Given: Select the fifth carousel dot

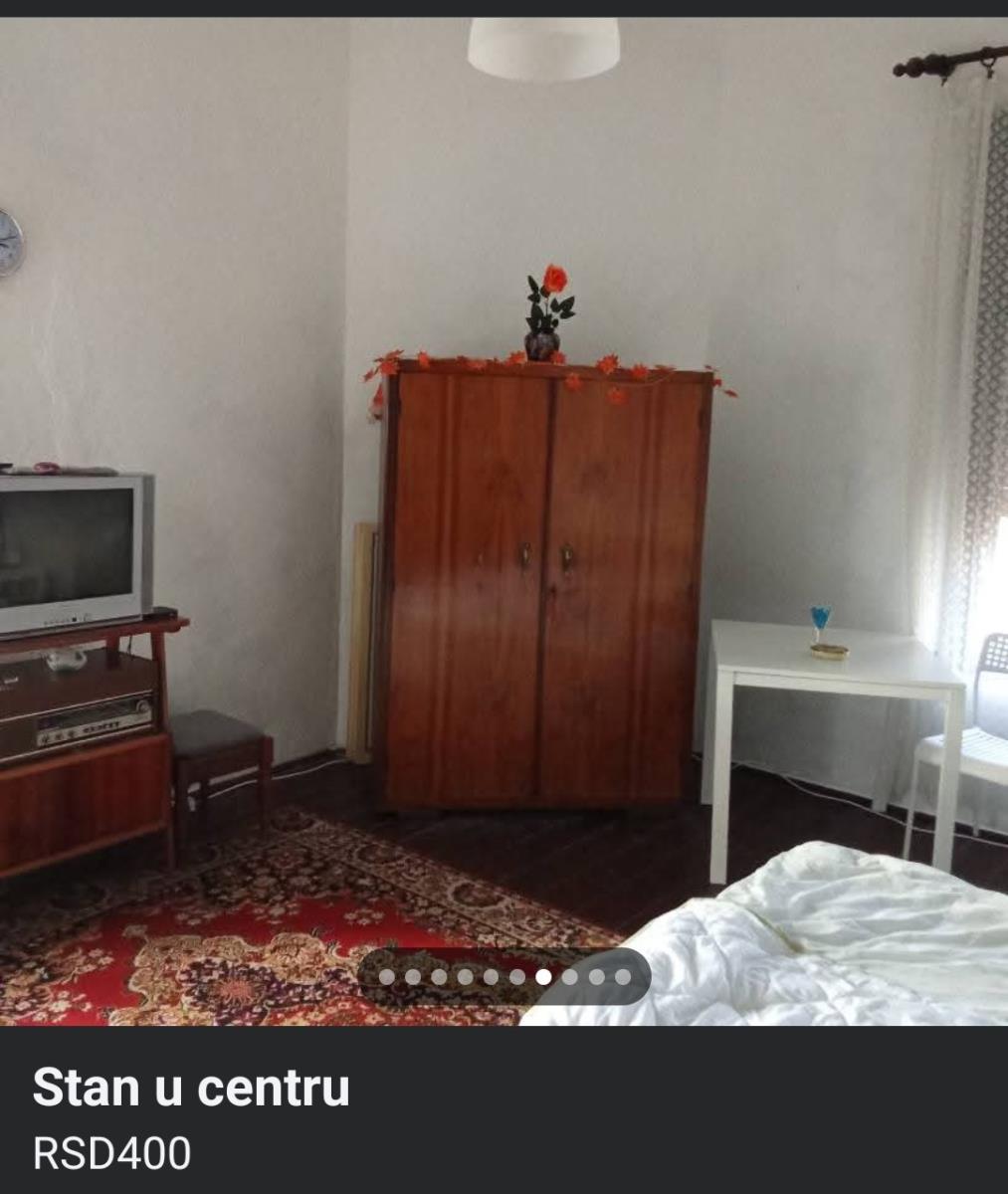Looking at the screenshot, I should pyautogui.click(x=489, y=977).
